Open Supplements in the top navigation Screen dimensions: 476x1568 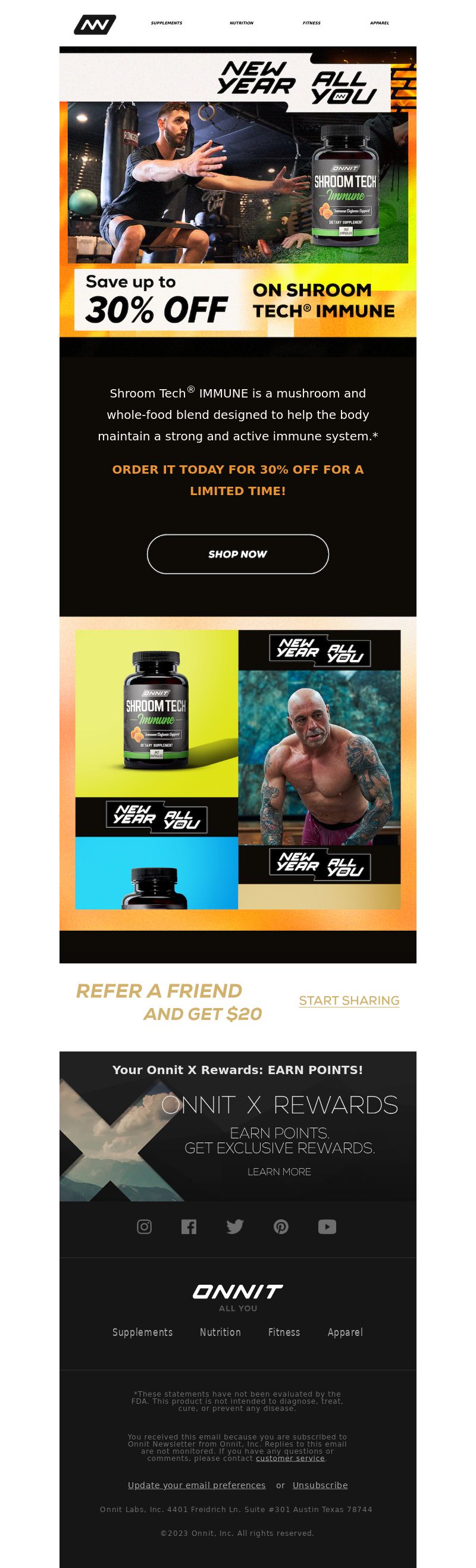[166, 23]
